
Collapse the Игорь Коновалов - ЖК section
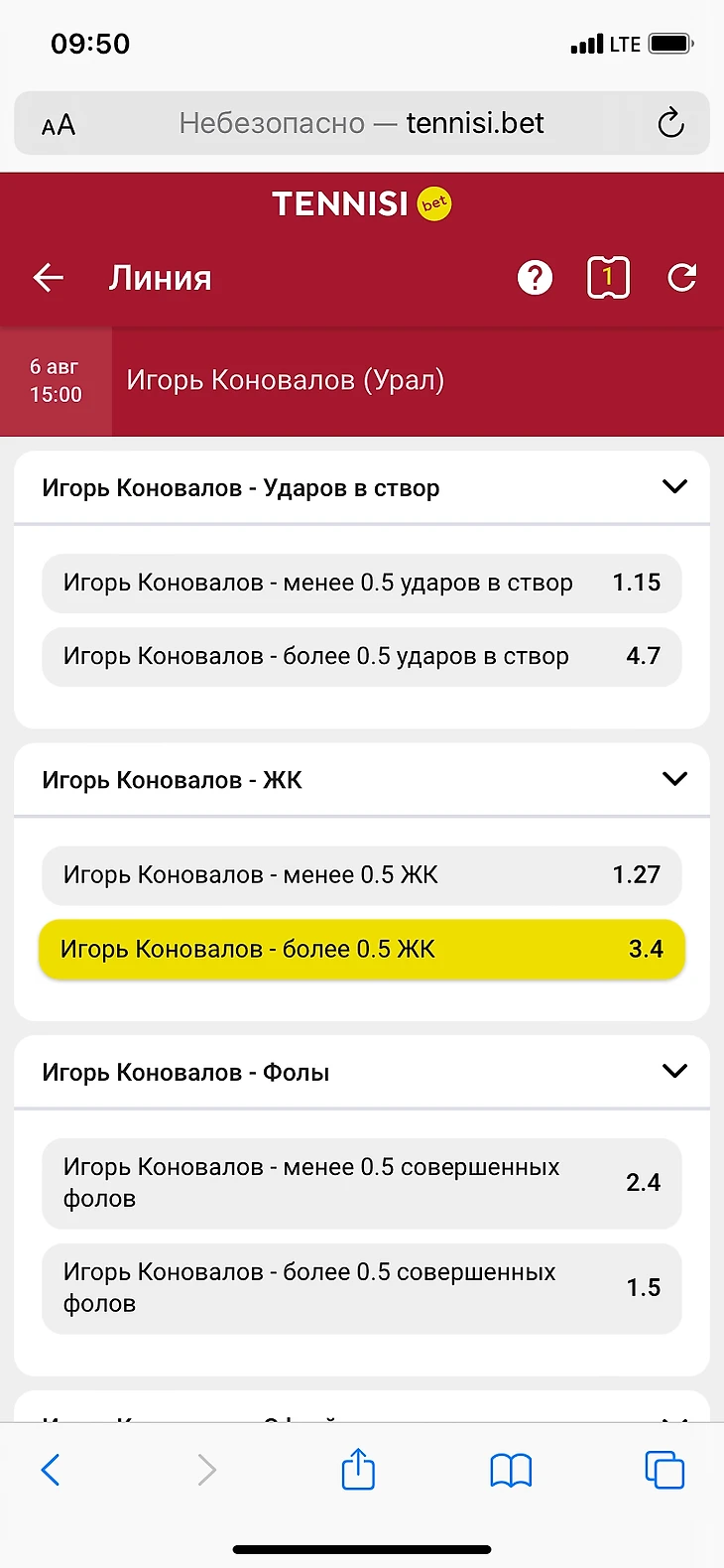674,779
